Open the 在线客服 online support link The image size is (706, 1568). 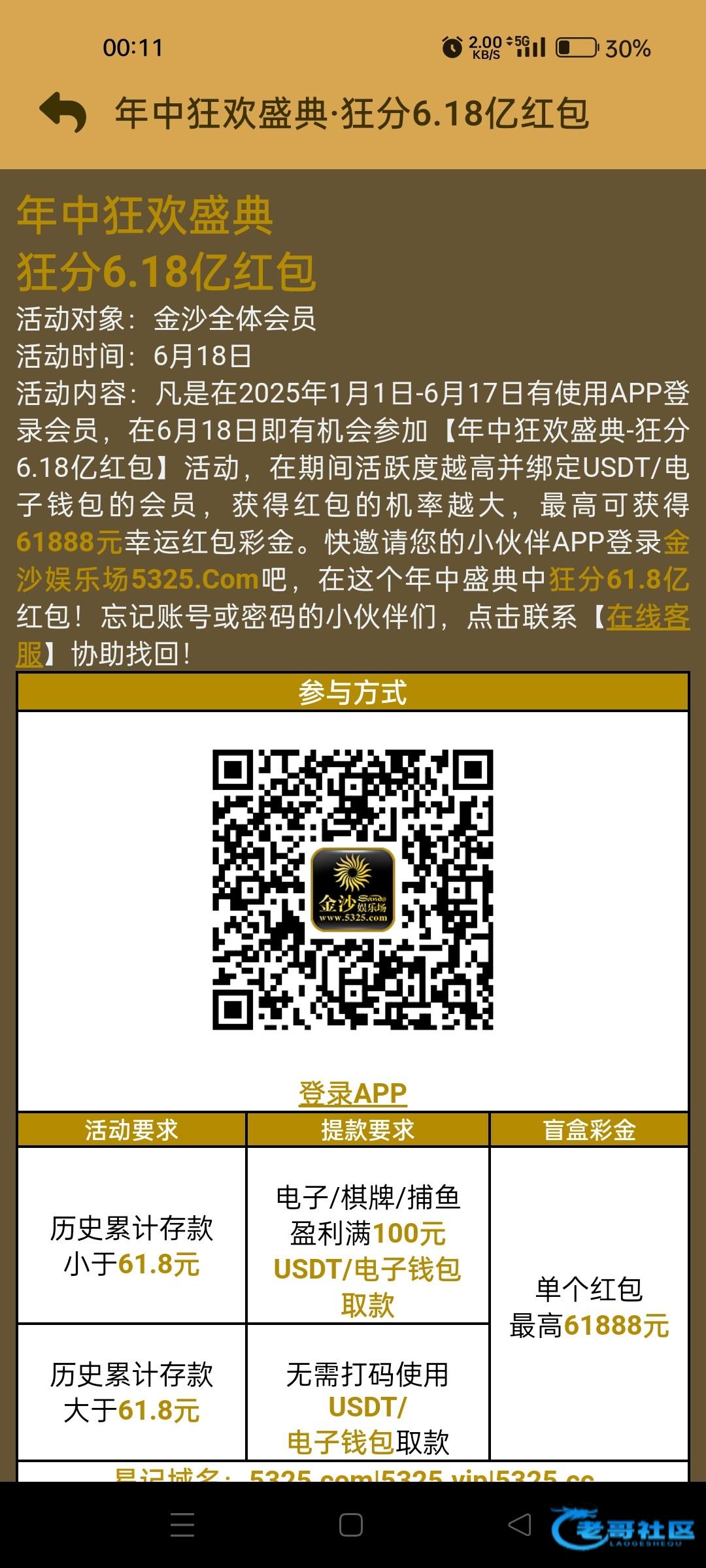pos(647,617)
